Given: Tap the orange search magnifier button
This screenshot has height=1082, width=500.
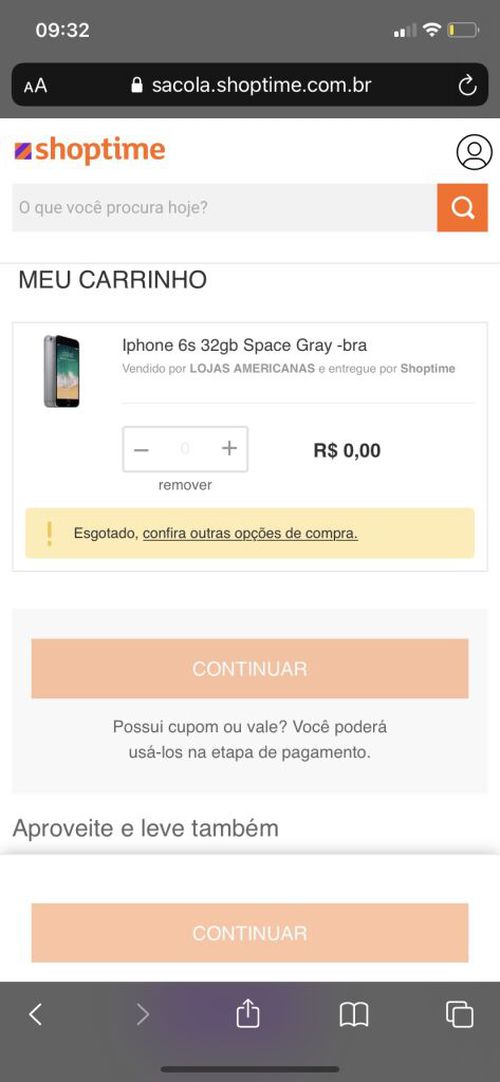Looking at the screenshot, I should pos(462,207).
